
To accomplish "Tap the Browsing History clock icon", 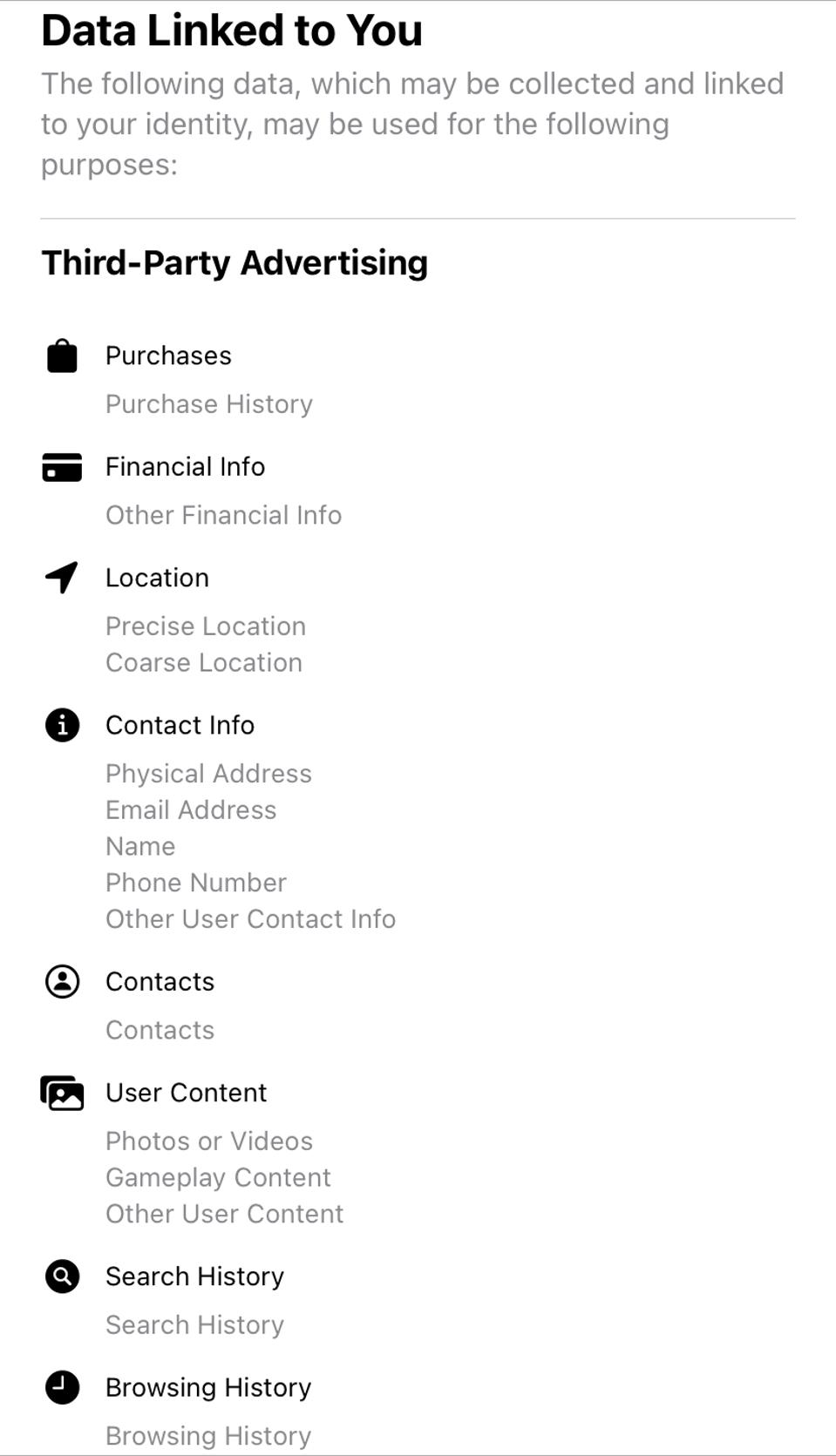I will point(62,1387).
